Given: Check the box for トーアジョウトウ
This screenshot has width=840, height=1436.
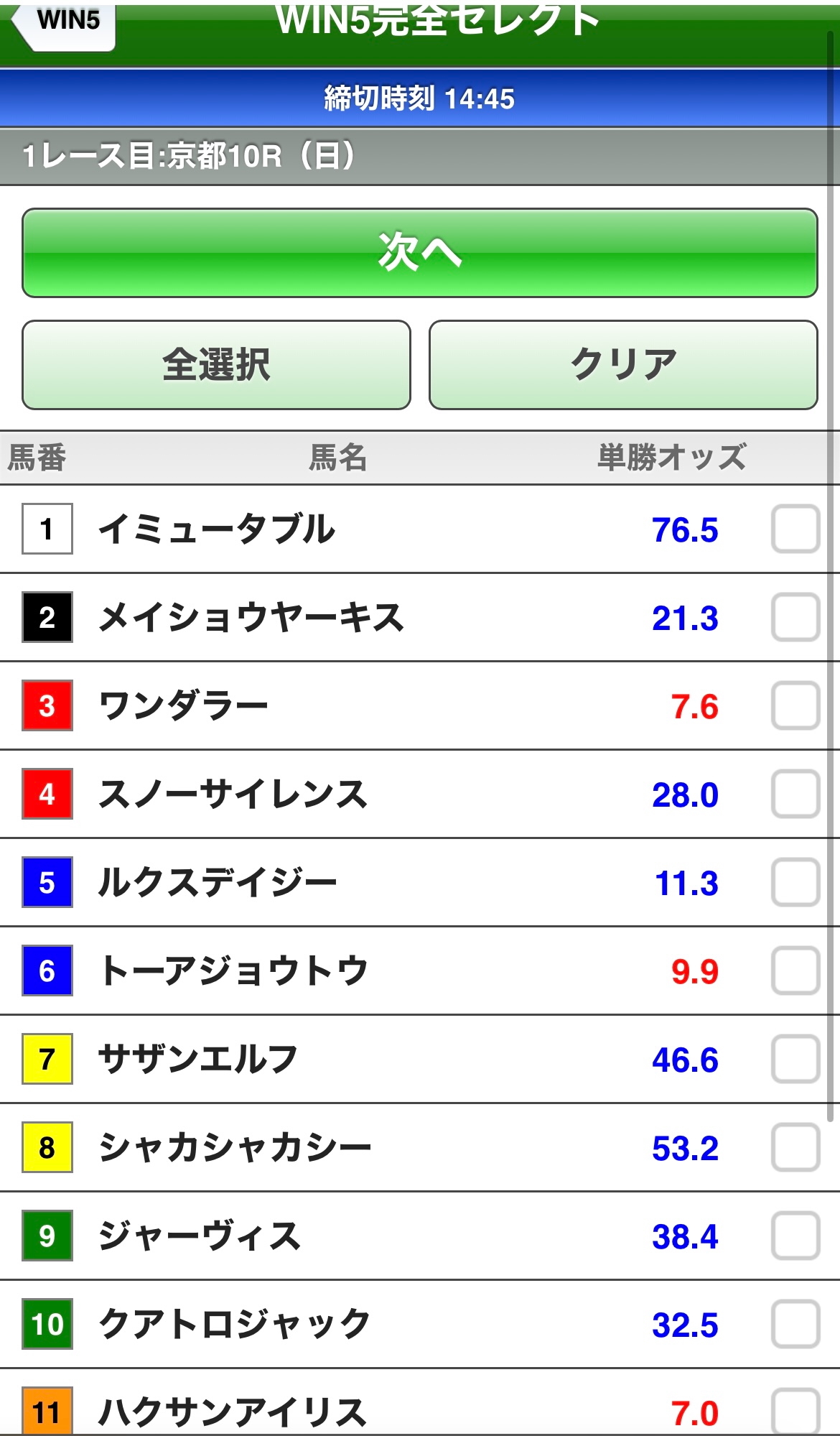Looking at the screenshot, I should [795, 971].
